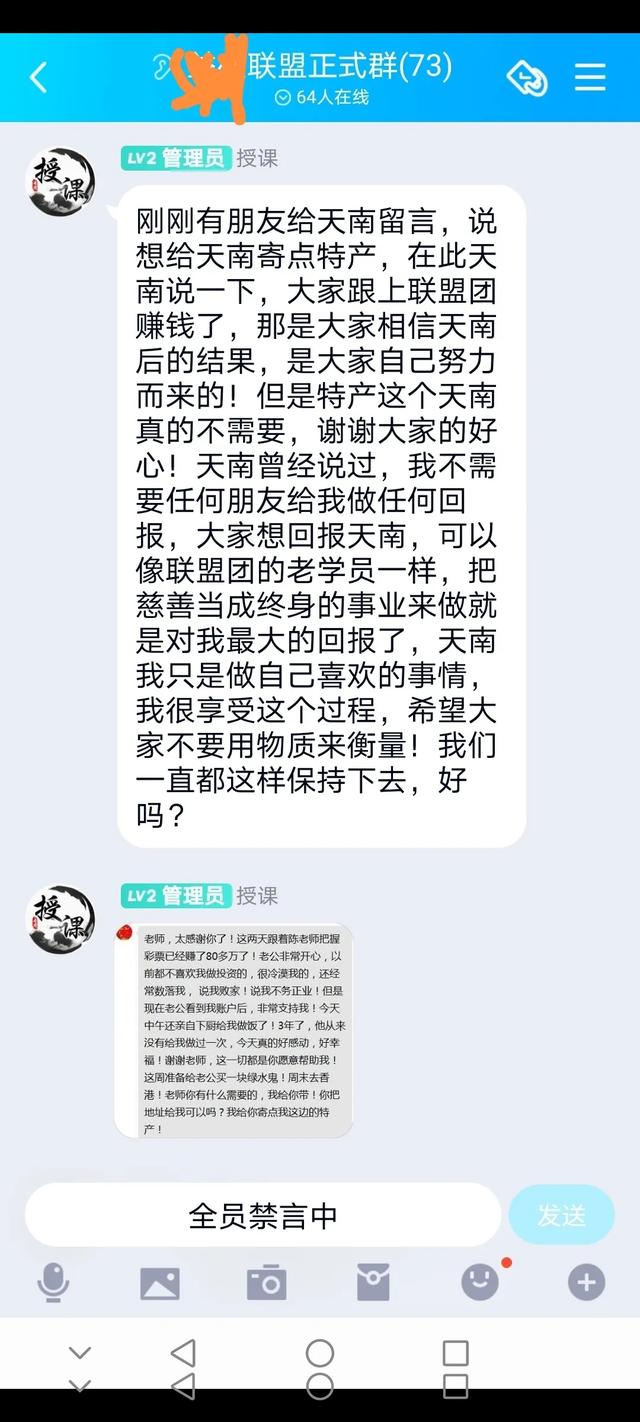Start voice input with microphone icon

[x=53, y=1282]
